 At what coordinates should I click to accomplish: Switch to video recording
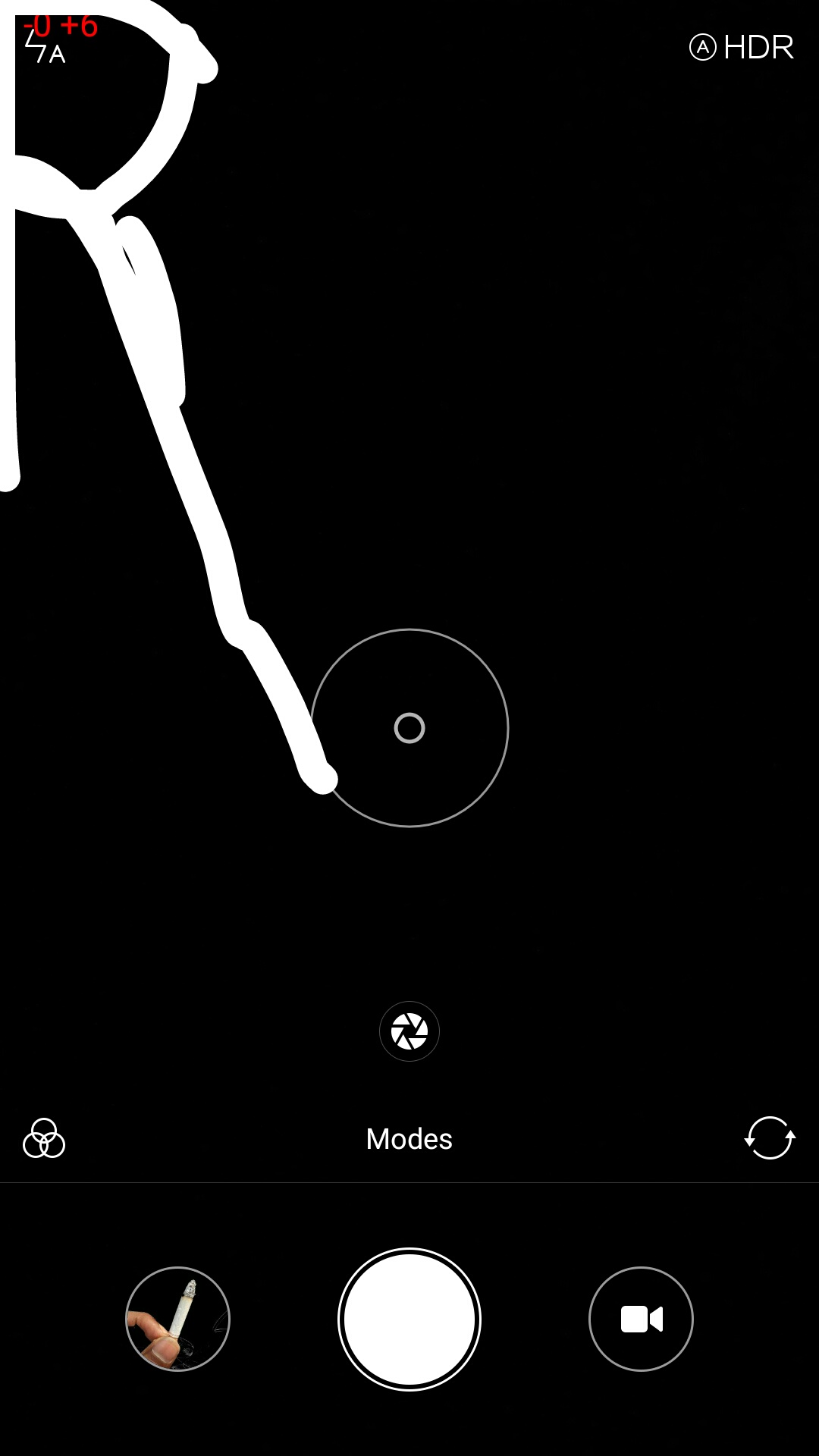click(x=641, y=1319)
